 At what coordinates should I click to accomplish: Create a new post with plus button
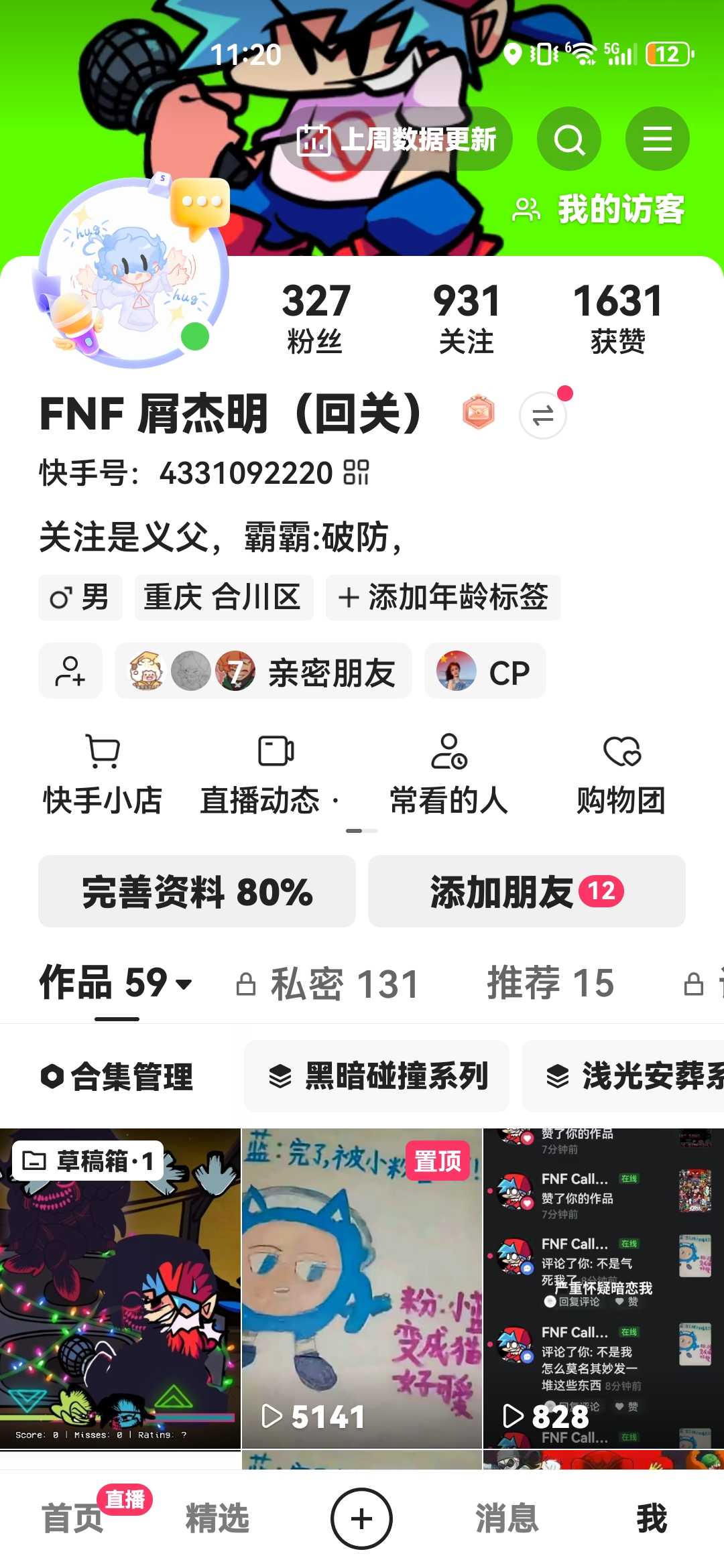361,1518
